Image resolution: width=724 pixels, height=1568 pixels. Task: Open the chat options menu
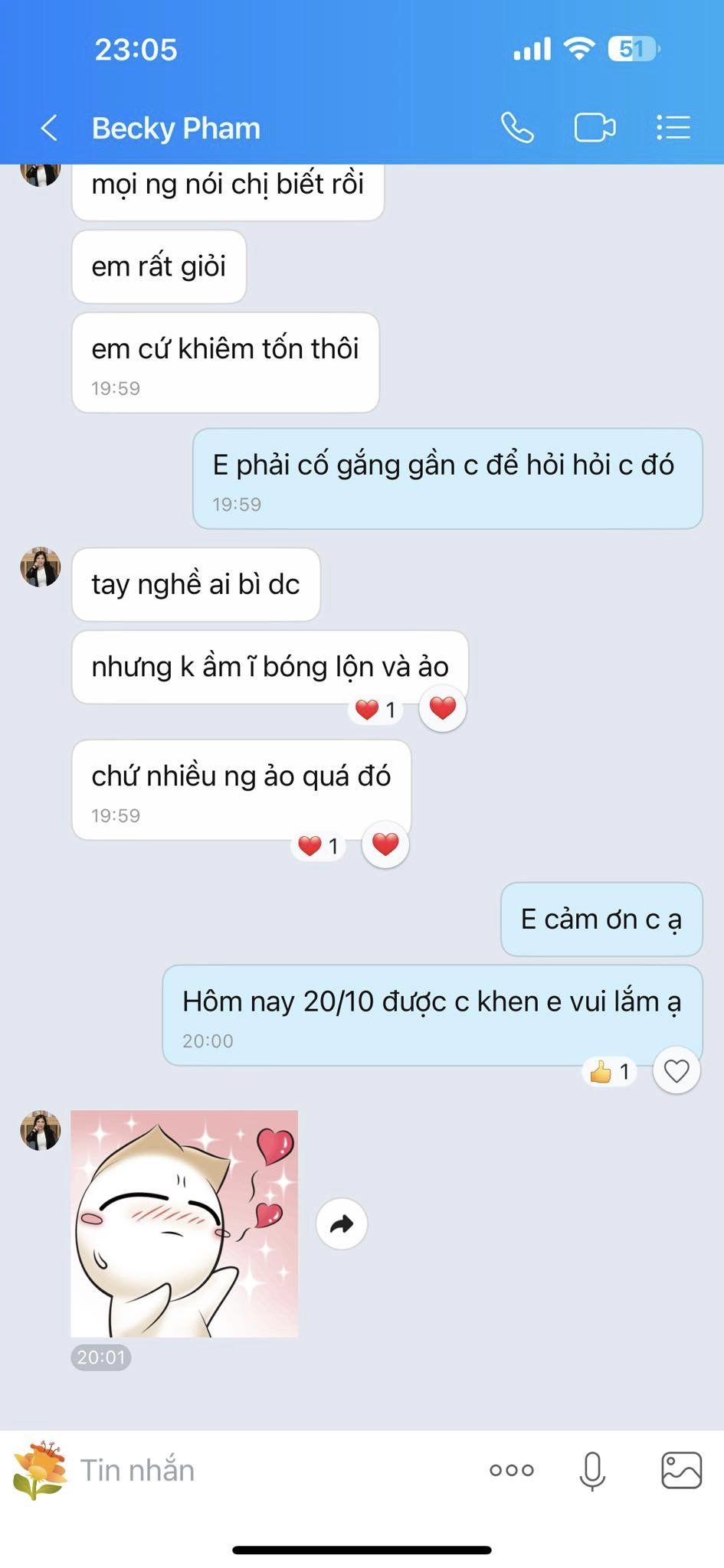673,128
